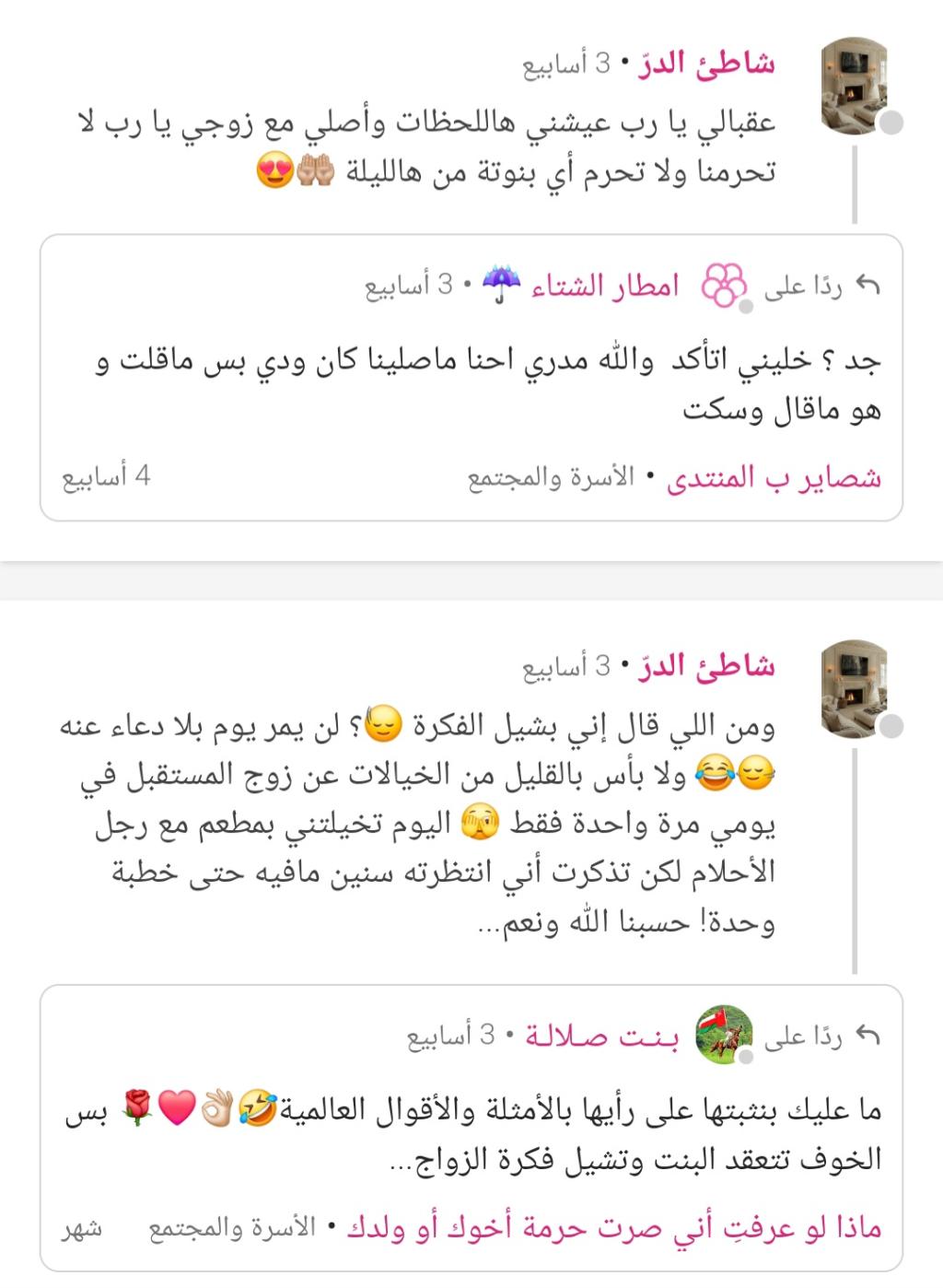
Task: Tap the name شاطئ الدرّ on the second comment
Action: tap(705, 665)
